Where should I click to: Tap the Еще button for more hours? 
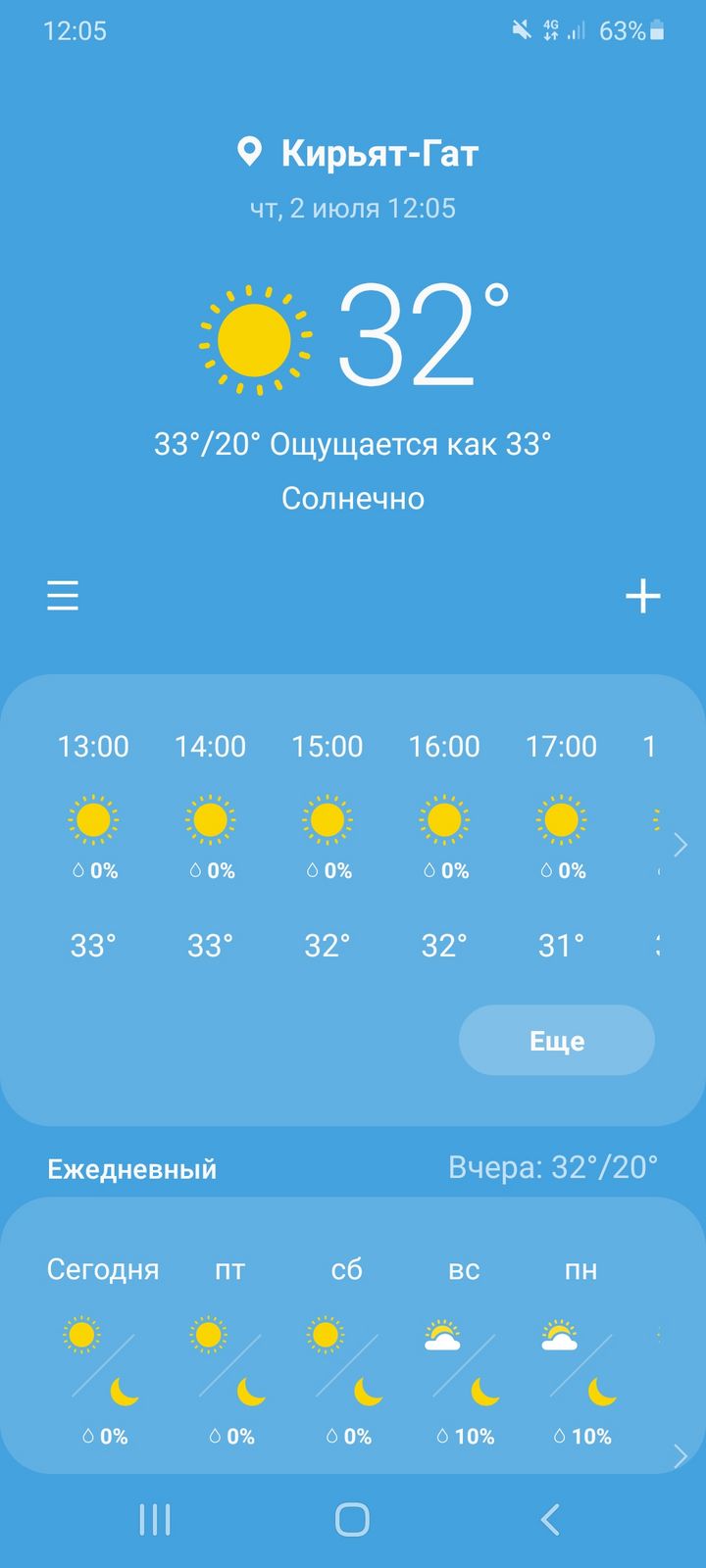click(556, 1040)
